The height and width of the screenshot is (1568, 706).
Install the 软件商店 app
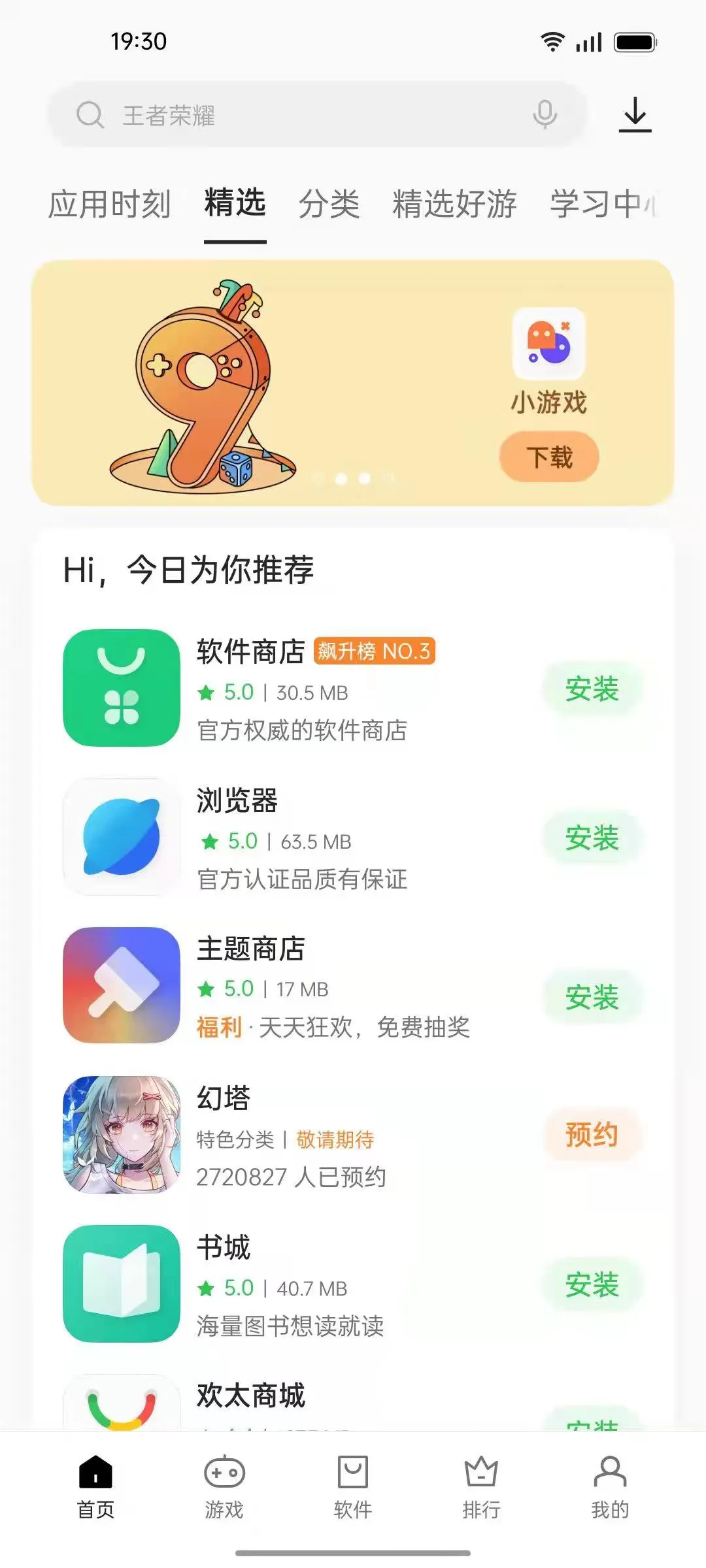click(x=592, y=689)
